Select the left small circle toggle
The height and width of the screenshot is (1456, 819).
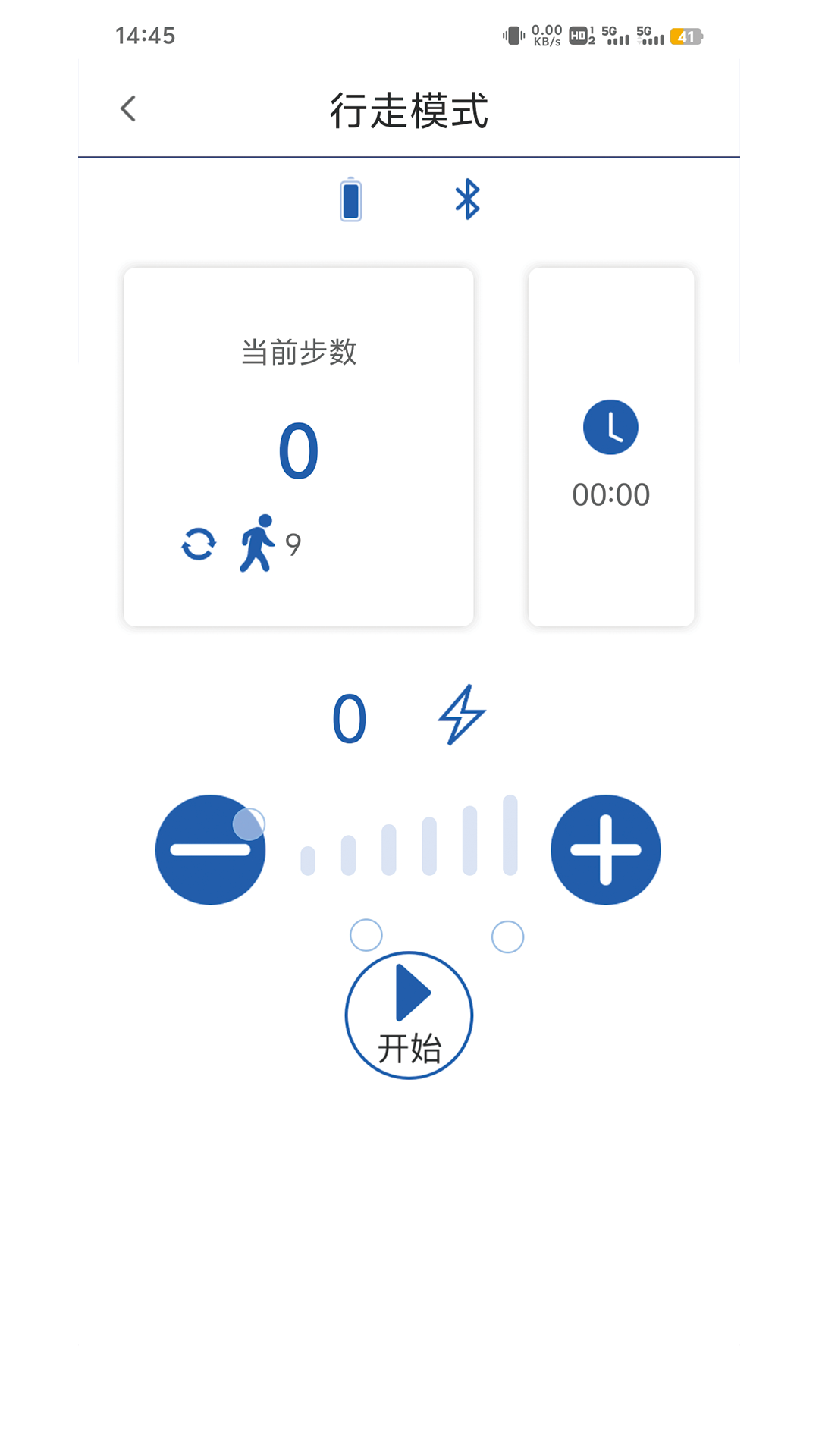point(366,935)
